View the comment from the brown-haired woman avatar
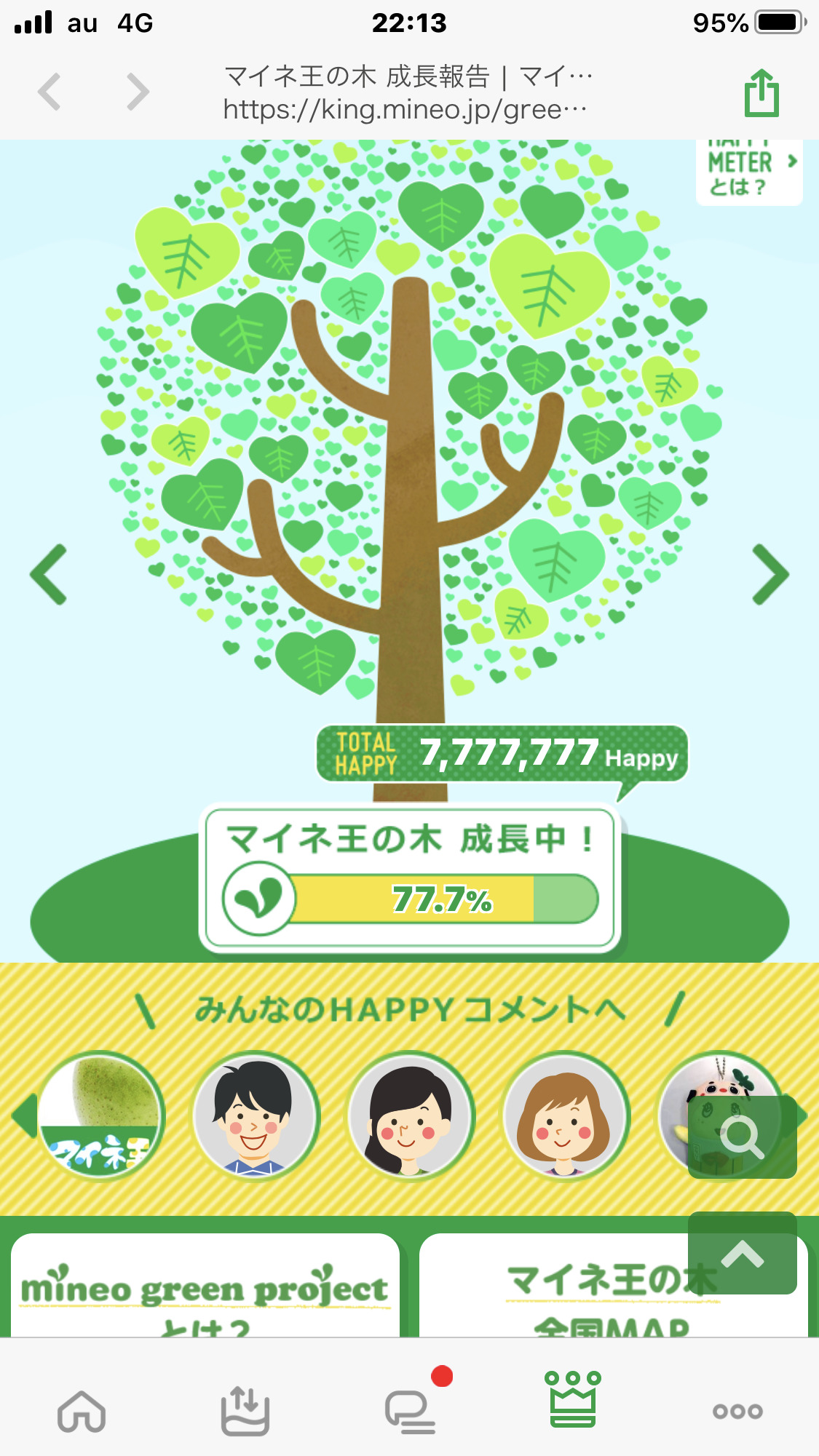Screen dimensions: 819x1456 point(565,1115)
